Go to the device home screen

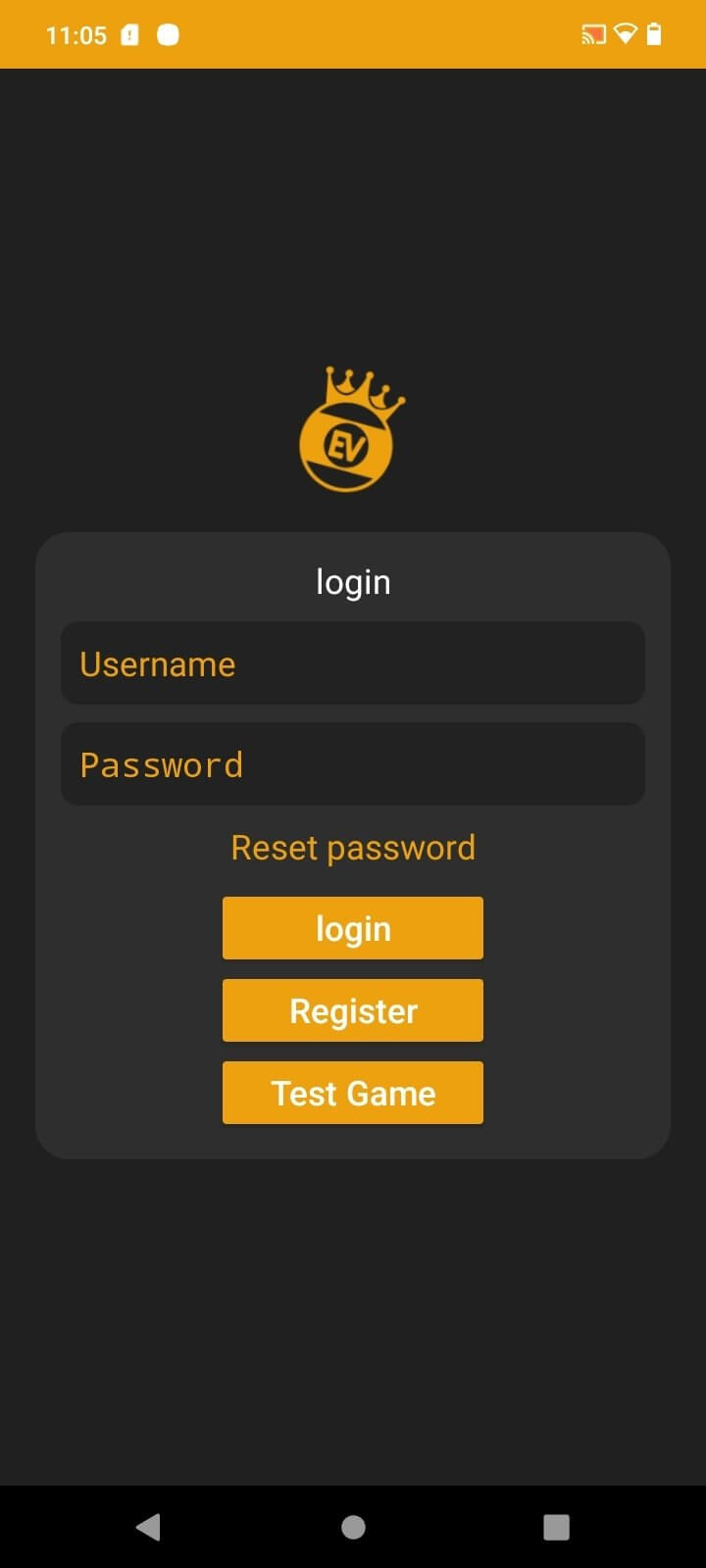point(353,1527)
